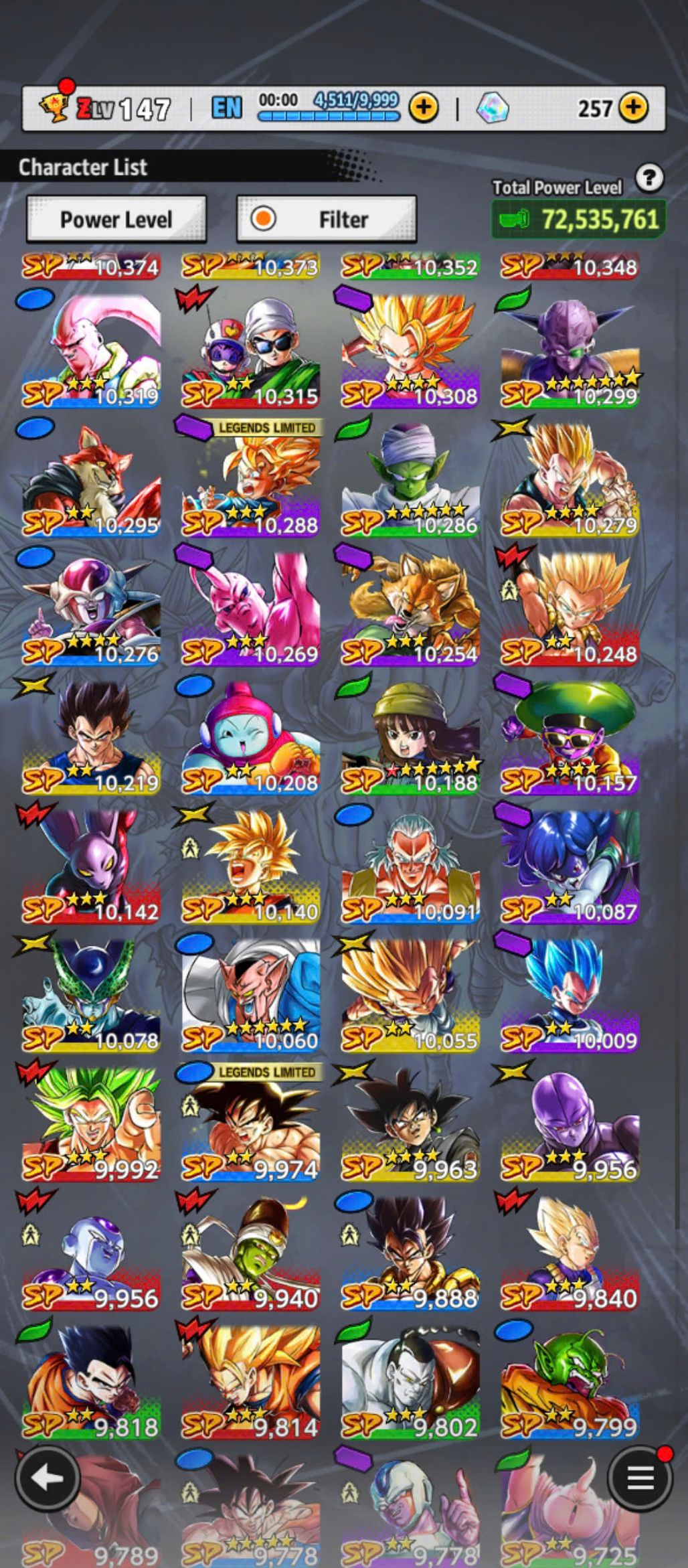Go back with the arrow button
The width and height of the screenshot is (688, 1568).
tap(46, 1478)
